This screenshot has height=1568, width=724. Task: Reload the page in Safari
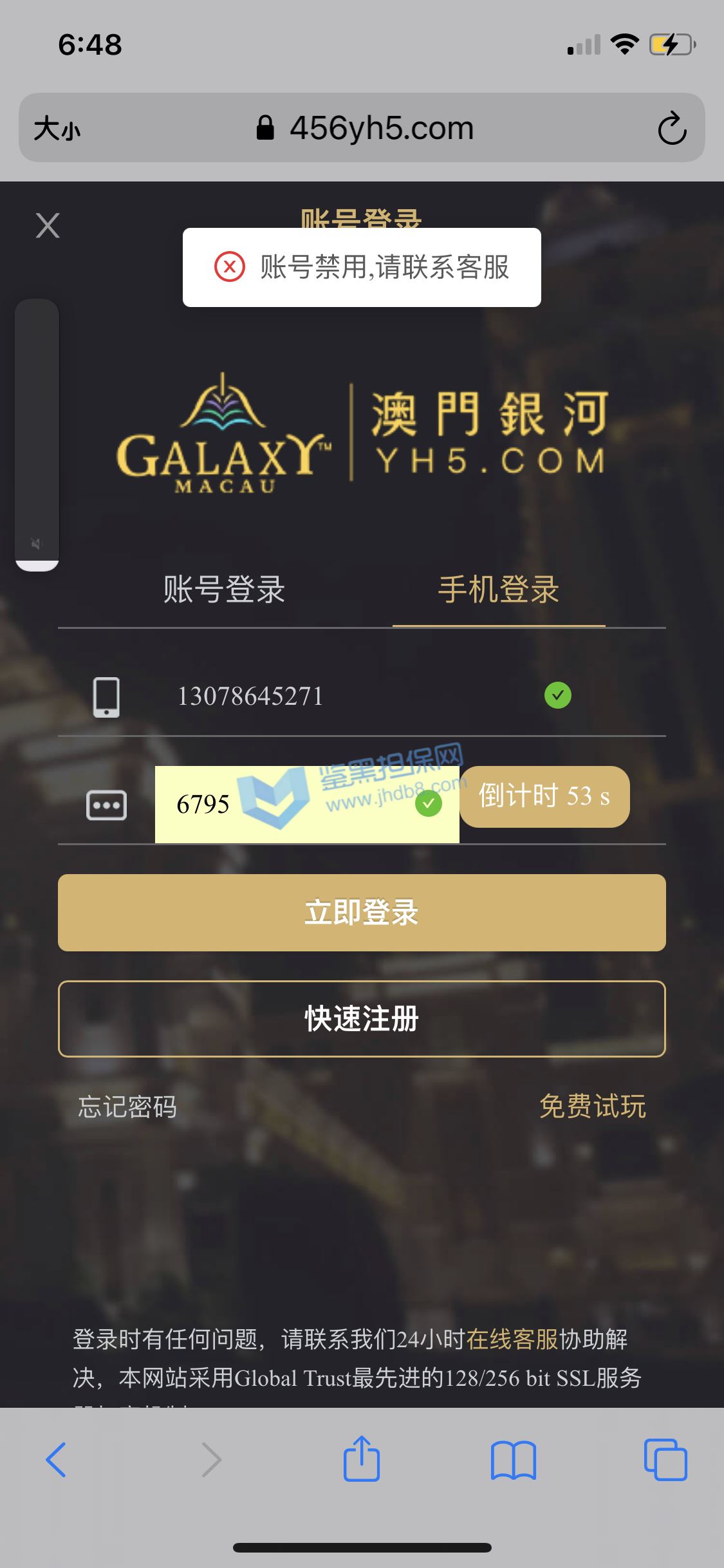click(x=672, y=128)
